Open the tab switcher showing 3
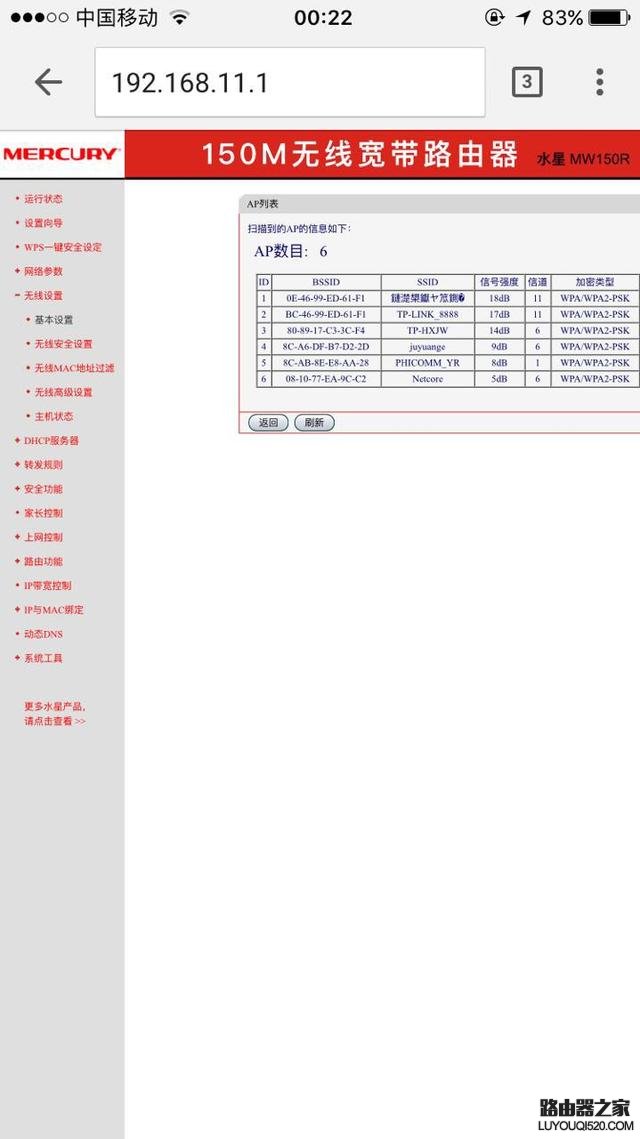The width and height of the screenshot is (640, 1139). tap(527, 82)
